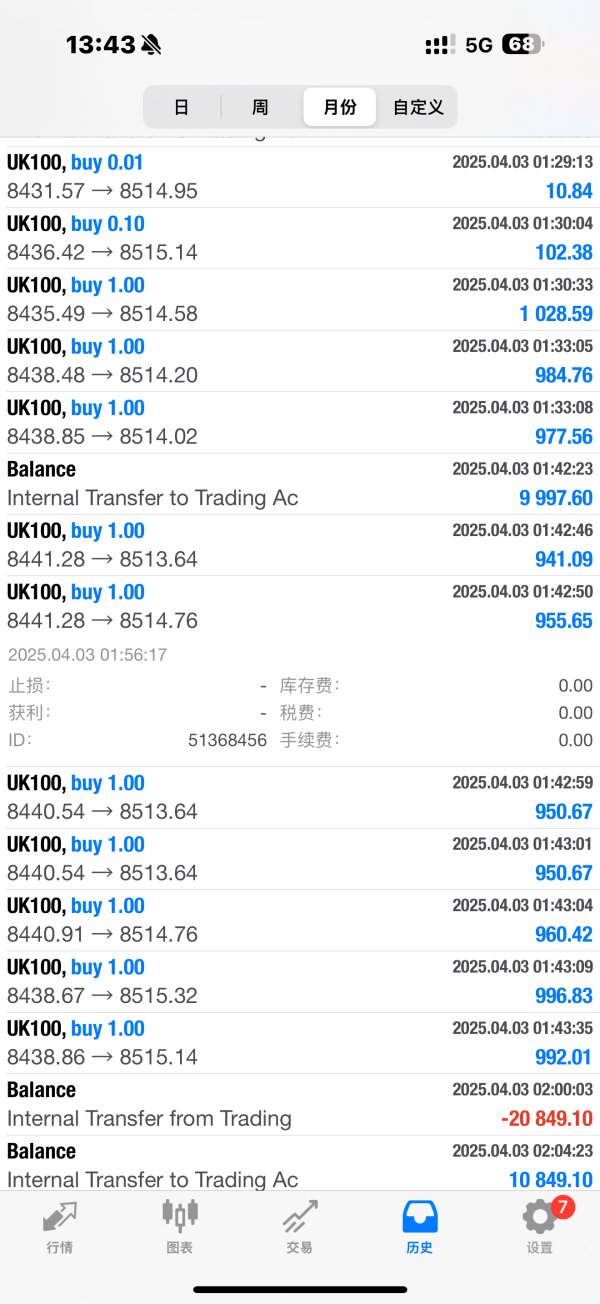Open the 历史 history tab
Screen dimensions: 600x1304
point(419,1225)
